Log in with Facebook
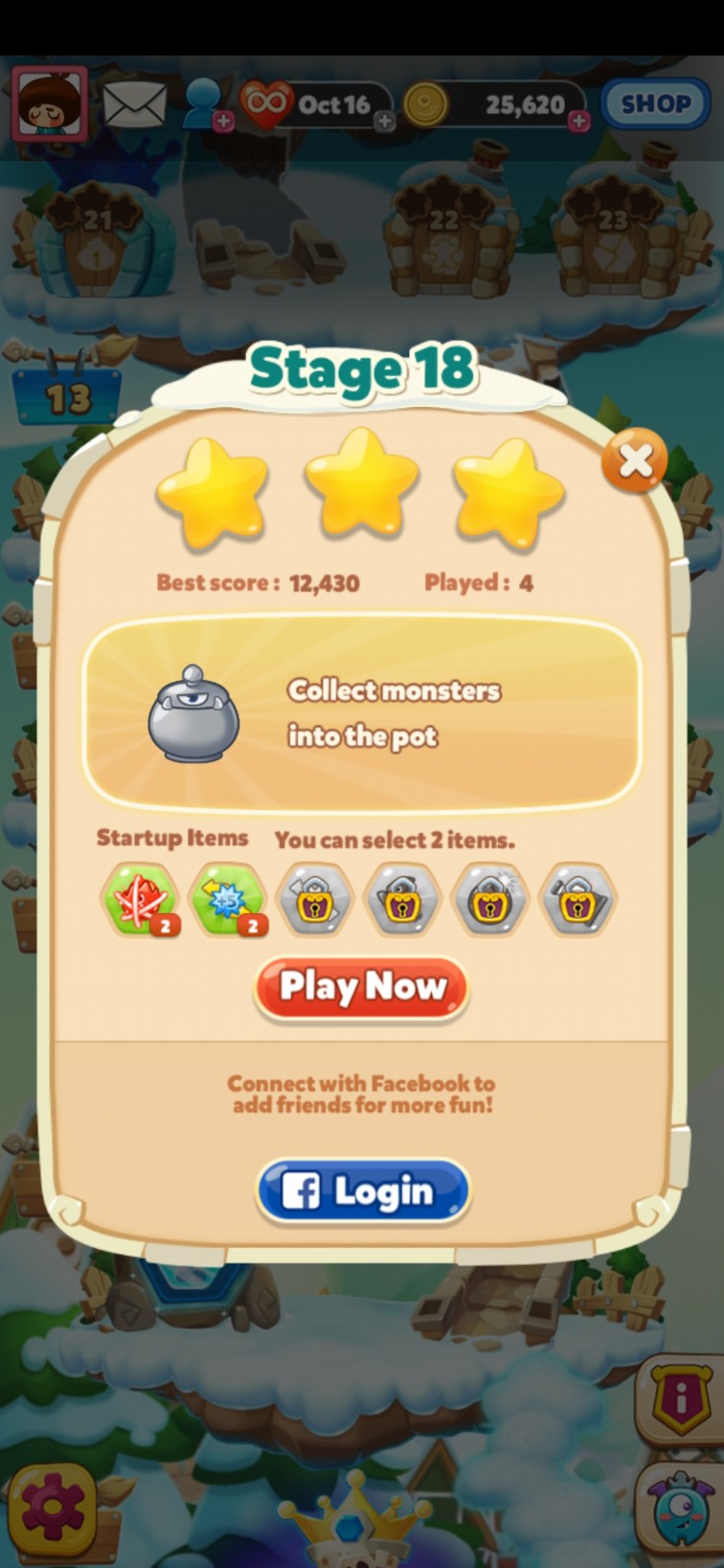This screenshot has width=724, height=1568. coord(363,1191)
